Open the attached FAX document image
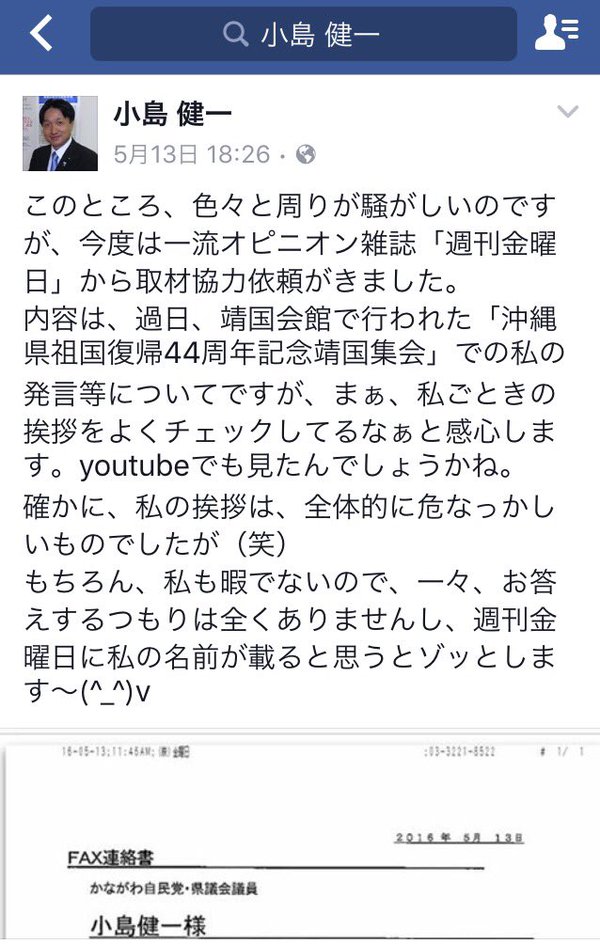 coord(300,840)
